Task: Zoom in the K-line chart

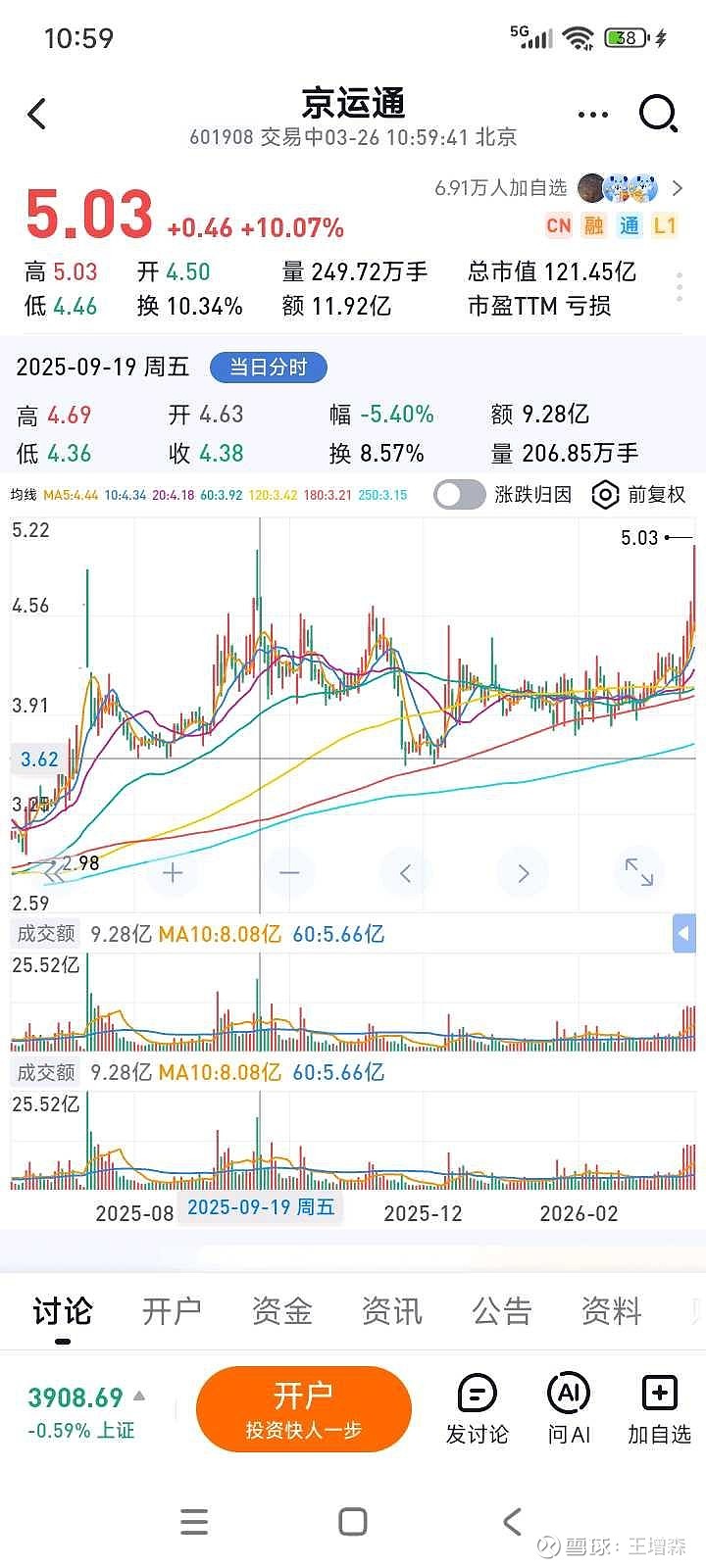Action: [x=173, y=872]
